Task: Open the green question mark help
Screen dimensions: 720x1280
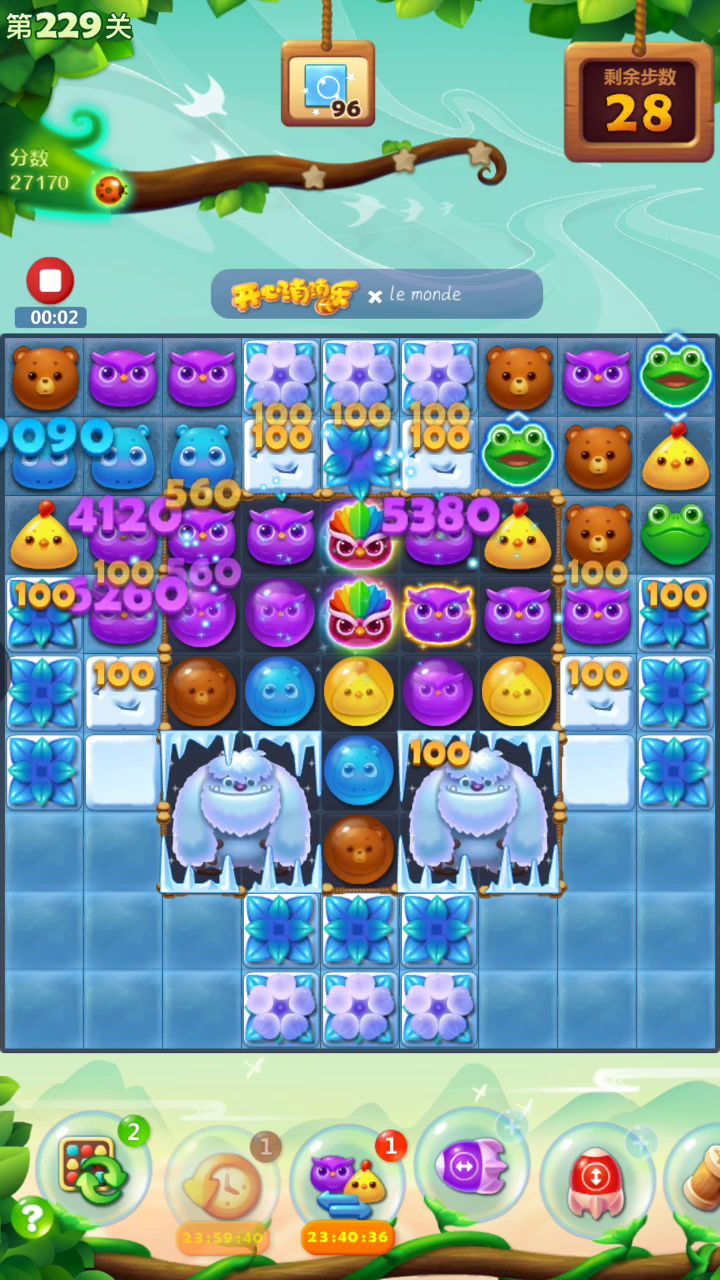Action: coord(32,1218)
